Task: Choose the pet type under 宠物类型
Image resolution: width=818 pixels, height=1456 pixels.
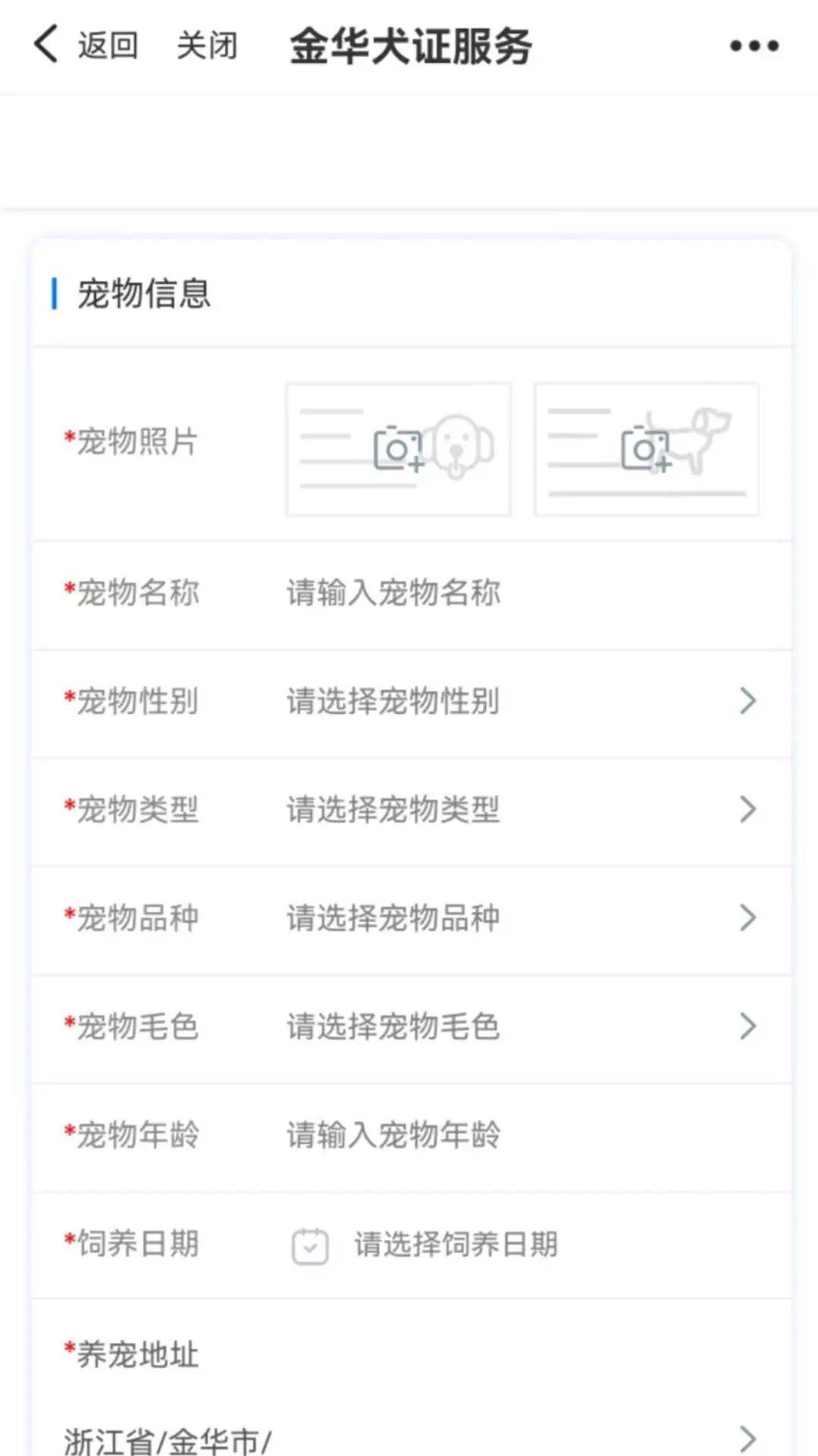Action: 516,810
